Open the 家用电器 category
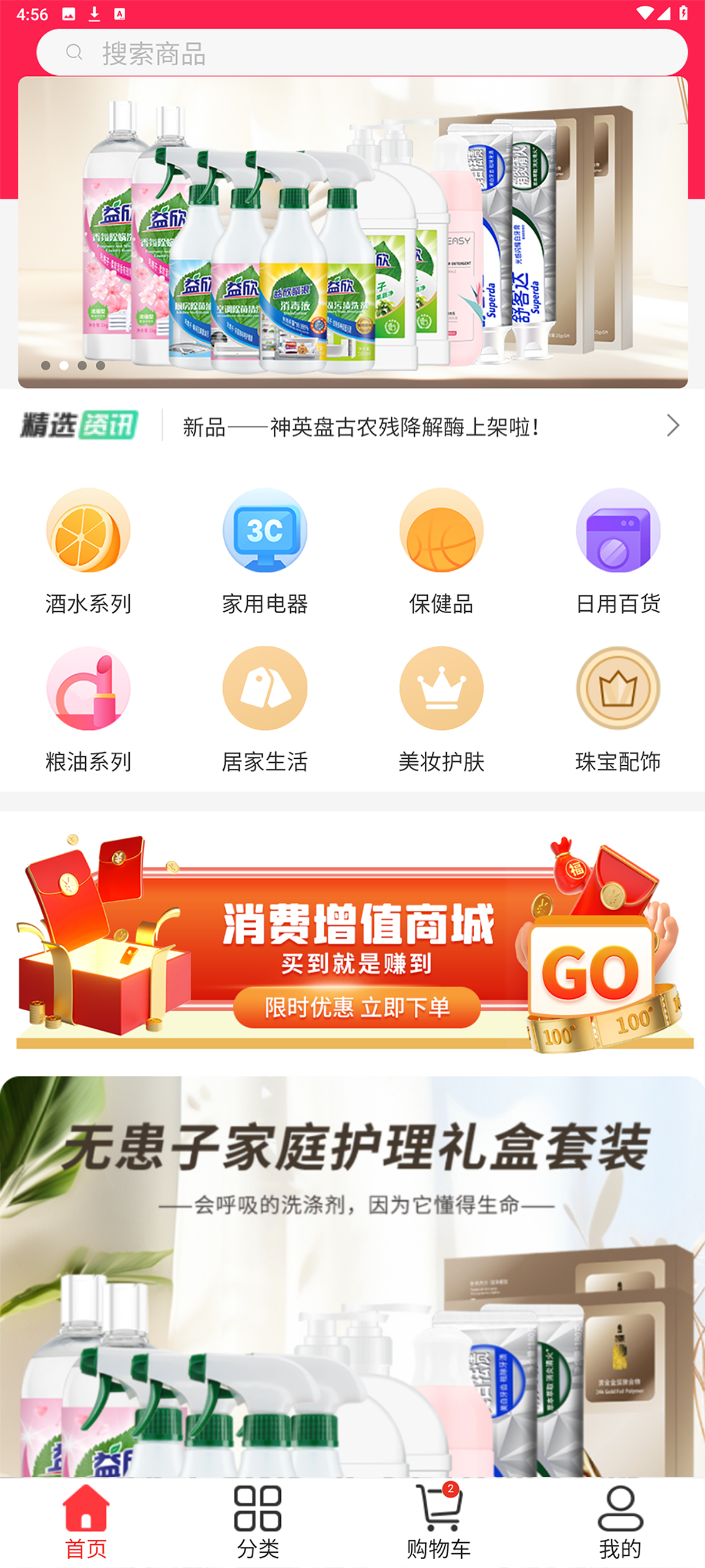The image size is (705, 1568). pos(265,551)
